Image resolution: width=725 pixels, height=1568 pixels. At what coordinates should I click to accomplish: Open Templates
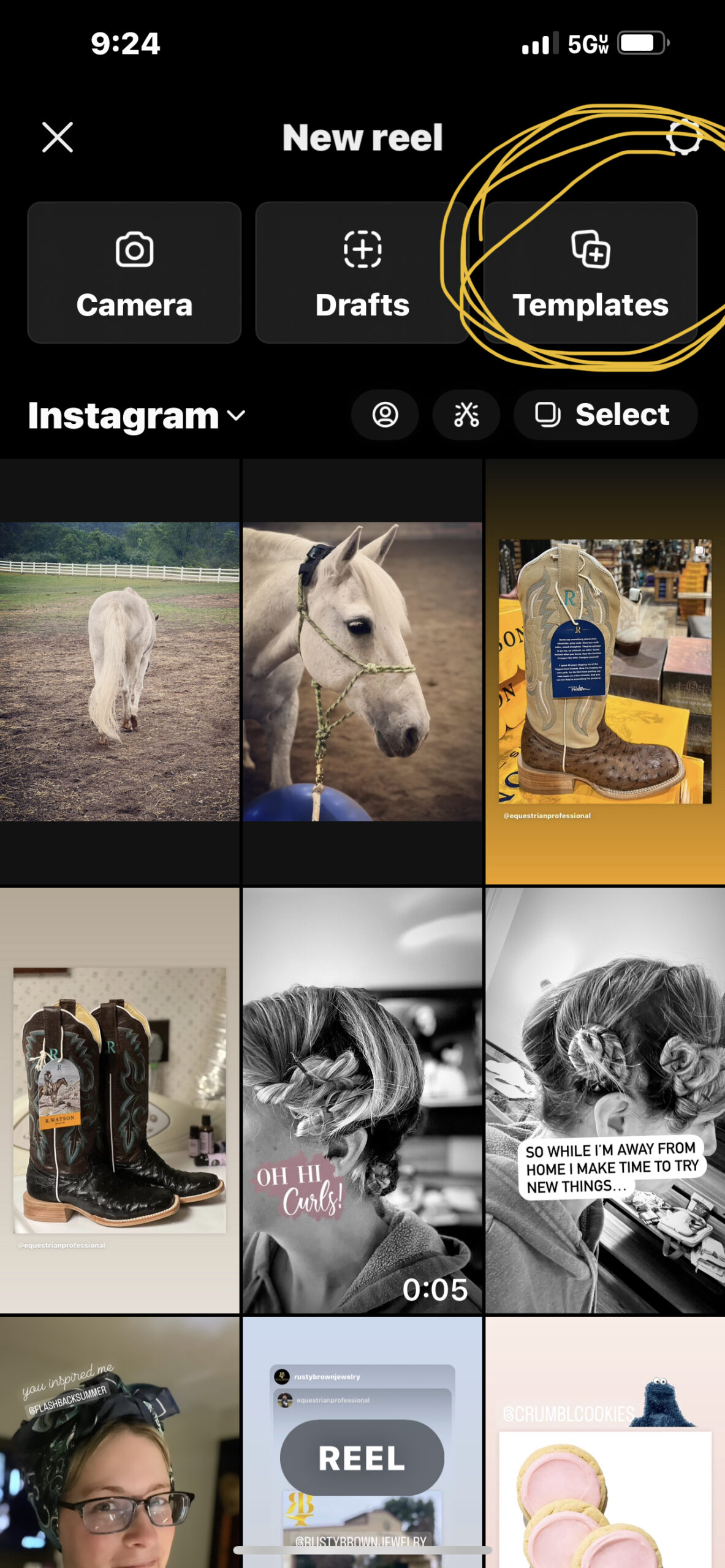tap(590, 273)
